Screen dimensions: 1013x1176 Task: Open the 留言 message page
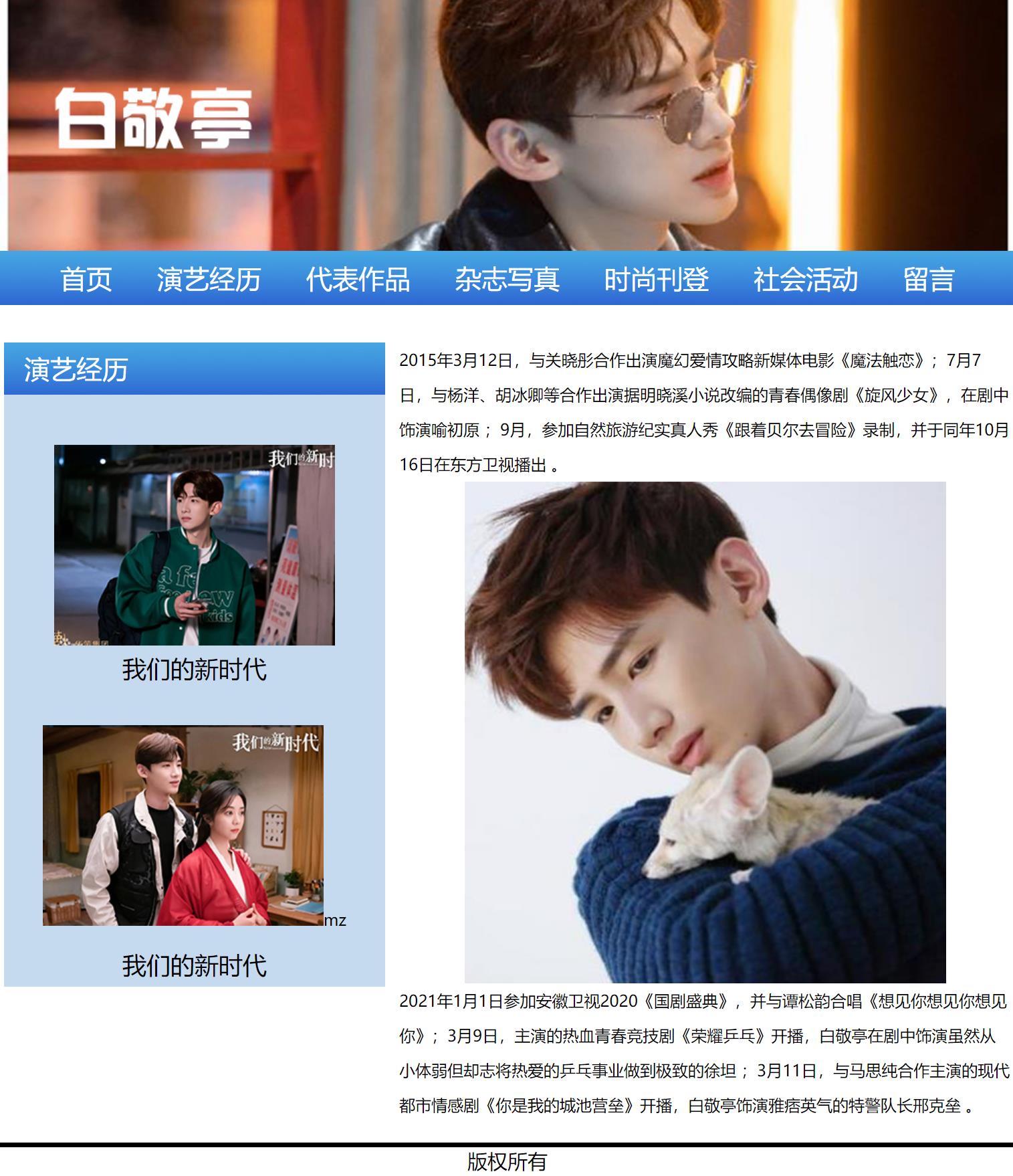click(928, 279)
